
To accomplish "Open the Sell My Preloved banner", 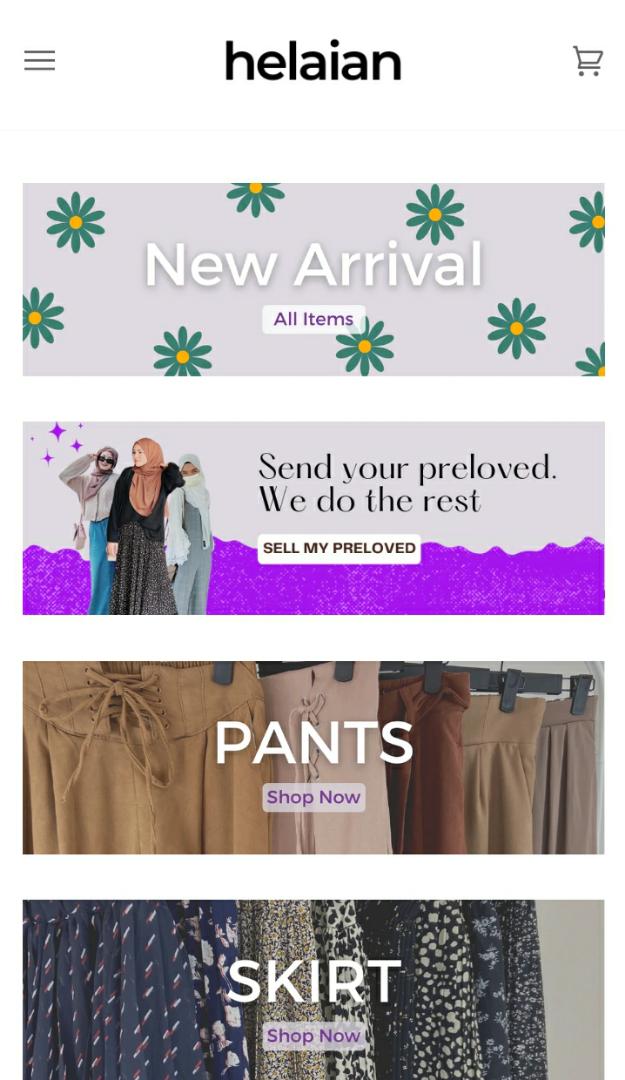I will tap(314, 518).
